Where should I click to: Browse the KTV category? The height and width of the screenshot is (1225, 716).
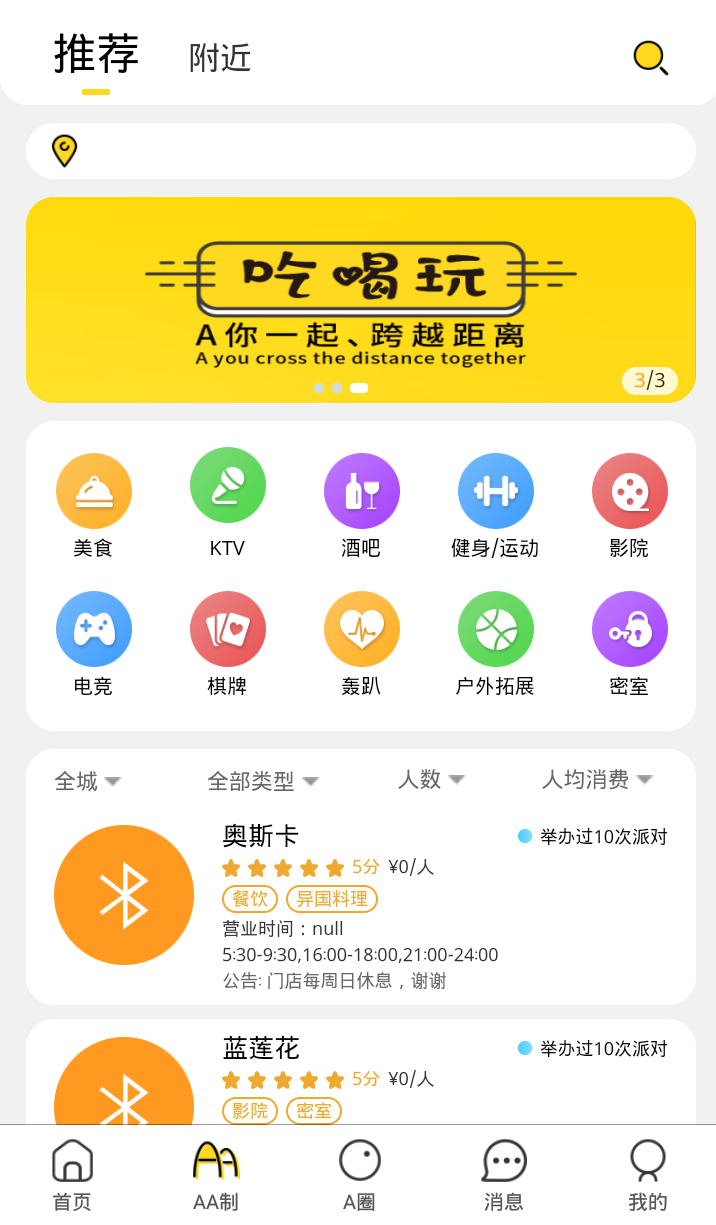[228, 502]
